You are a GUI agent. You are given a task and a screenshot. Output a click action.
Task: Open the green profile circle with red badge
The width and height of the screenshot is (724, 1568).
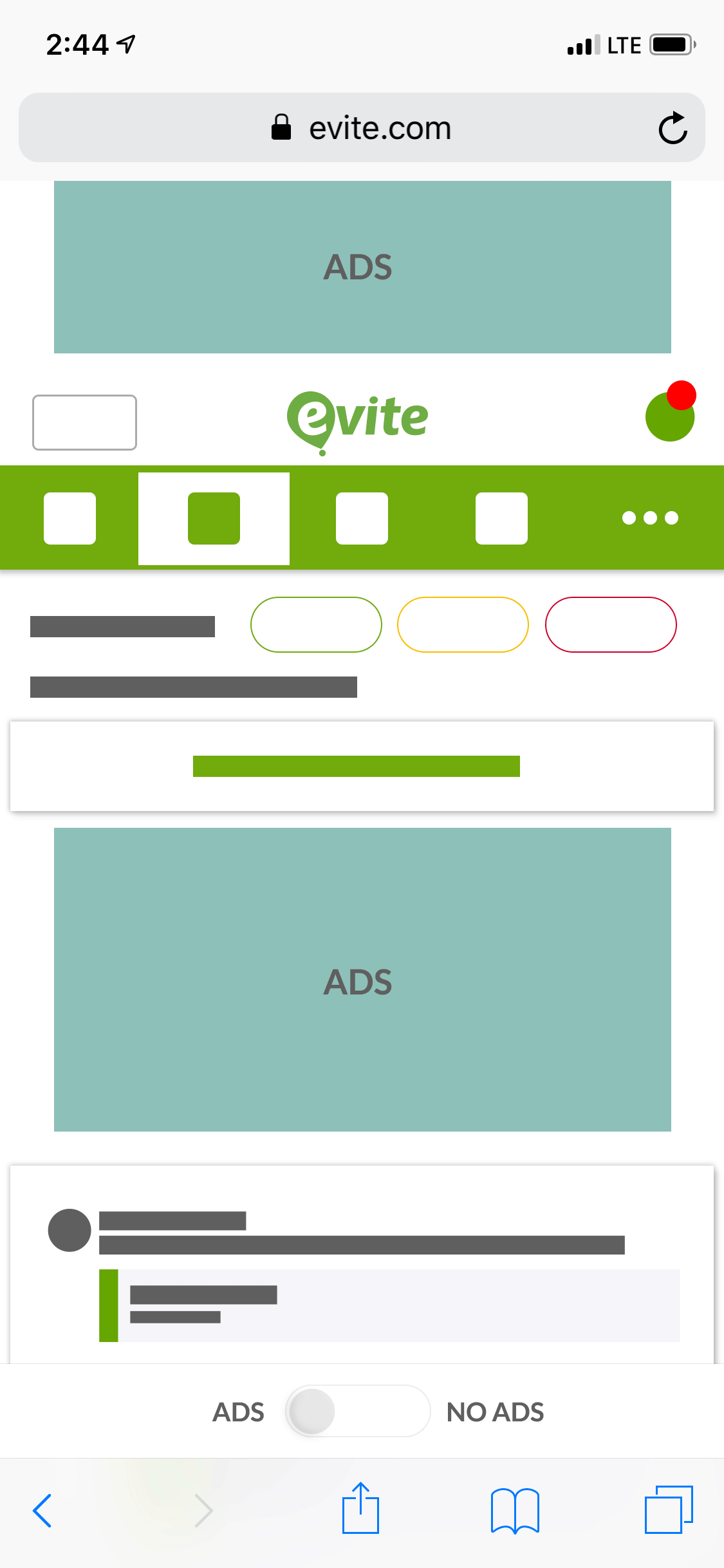click(670, 416)
